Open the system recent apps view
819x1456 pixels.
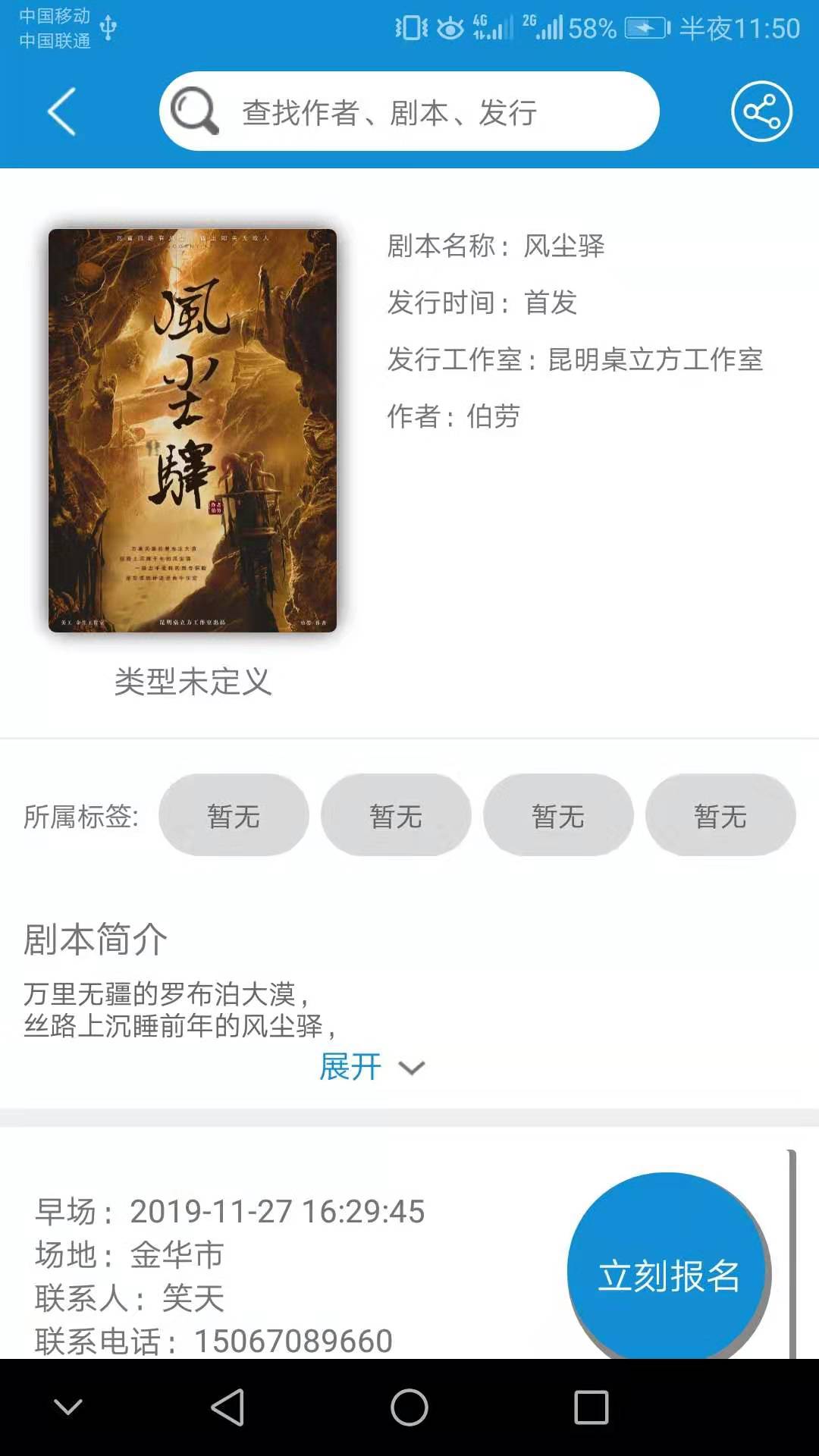(x=591, y=1407)
